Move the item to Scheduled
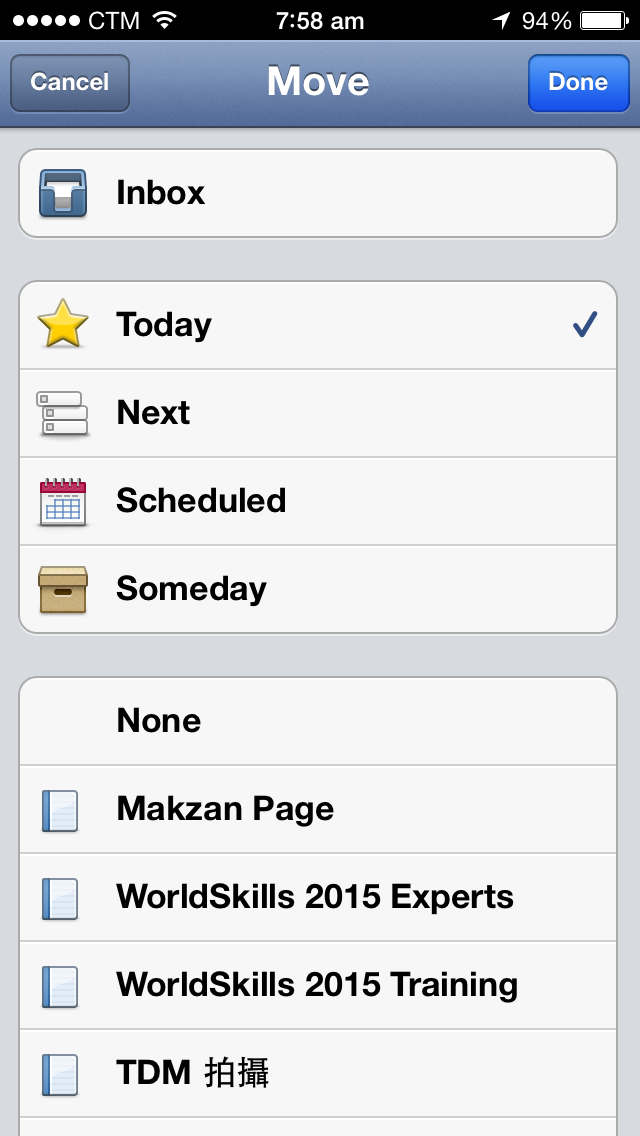 pyautogui.click(x=318, y=501)
